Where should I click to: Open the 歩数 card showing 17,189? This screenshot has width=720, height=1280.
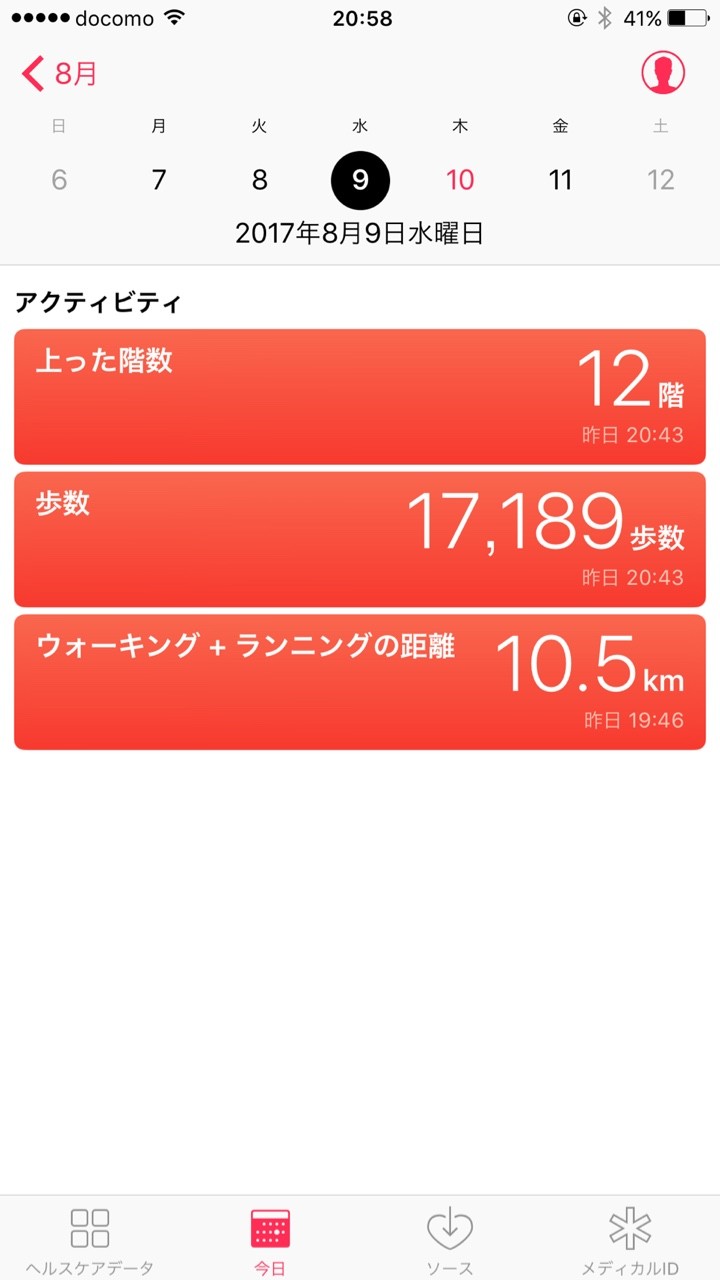click(360, 540)
